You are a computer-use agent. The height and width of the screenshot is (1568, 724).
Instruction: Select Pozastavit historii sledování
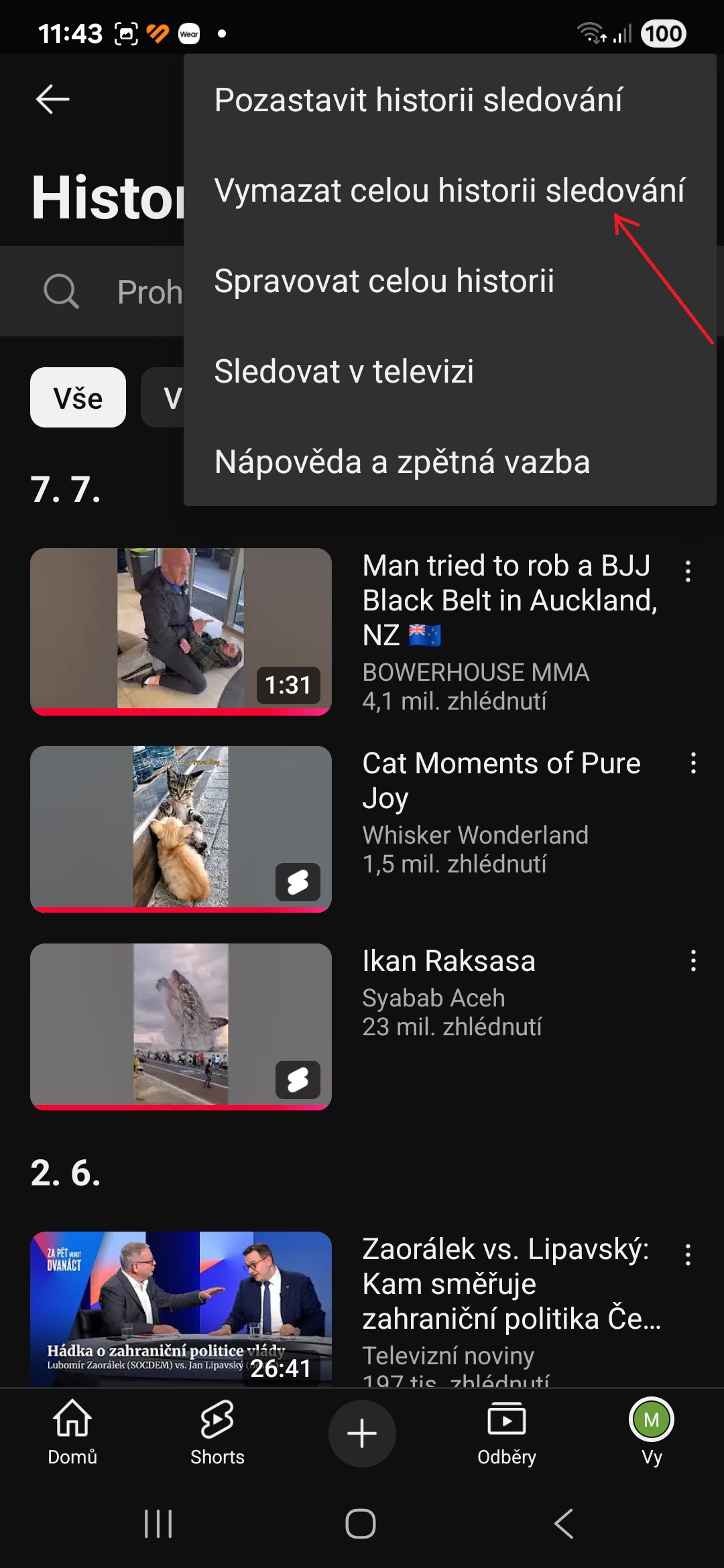(450, 100)
